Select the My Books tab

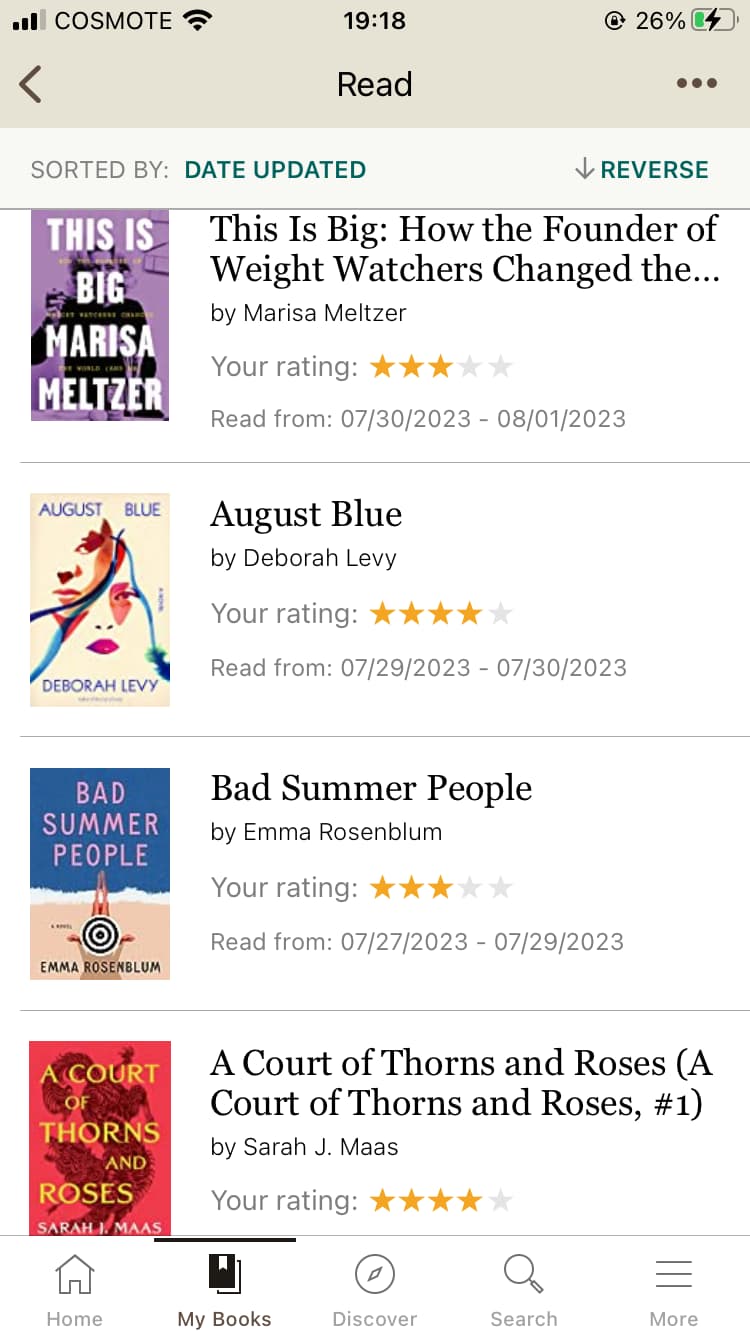[225, 1290]
